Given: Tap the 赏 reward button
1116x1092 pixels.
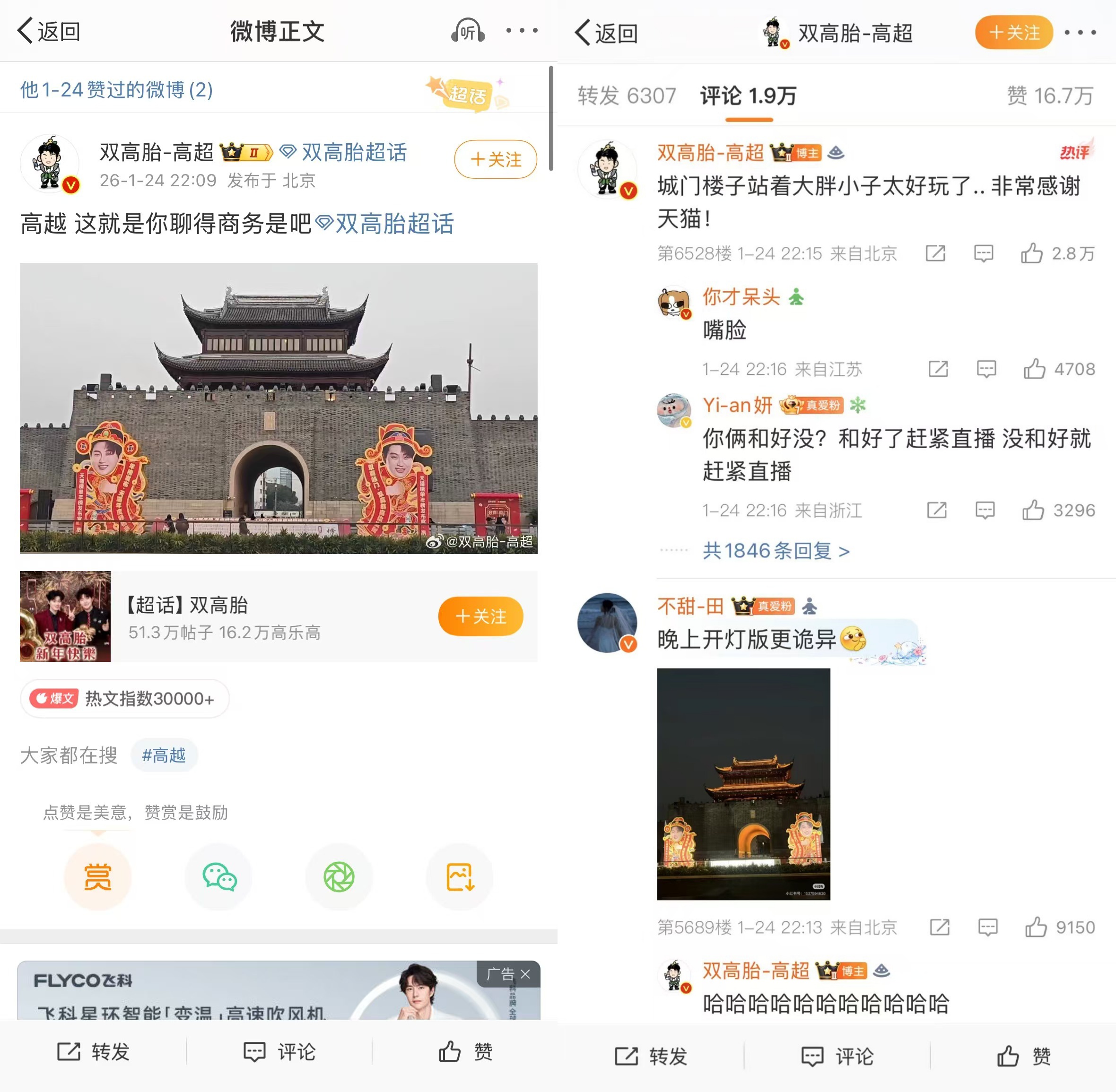Looking at the screenshot, I should [x=97, y=877].
